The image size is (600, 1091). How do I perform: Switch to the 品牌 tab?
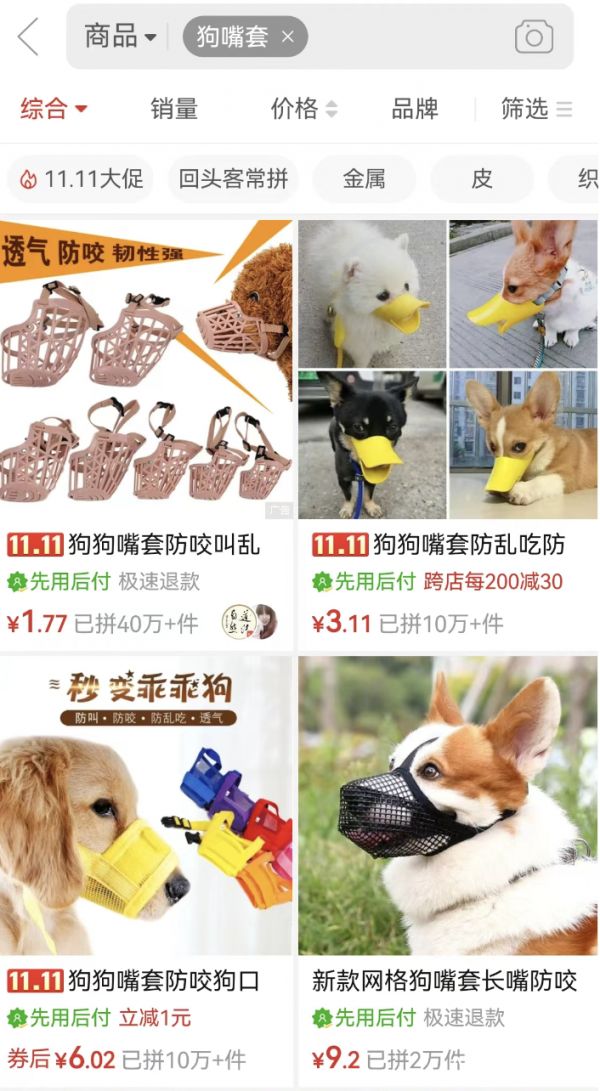click(x=414, y=109)
